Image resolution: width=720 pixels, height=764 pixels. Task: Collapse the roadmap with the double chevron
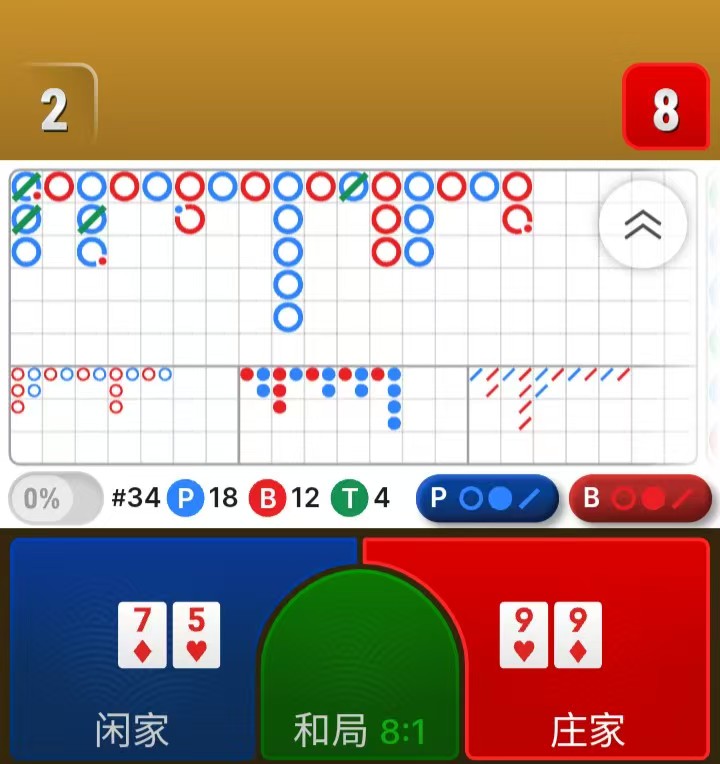(643, 225)
